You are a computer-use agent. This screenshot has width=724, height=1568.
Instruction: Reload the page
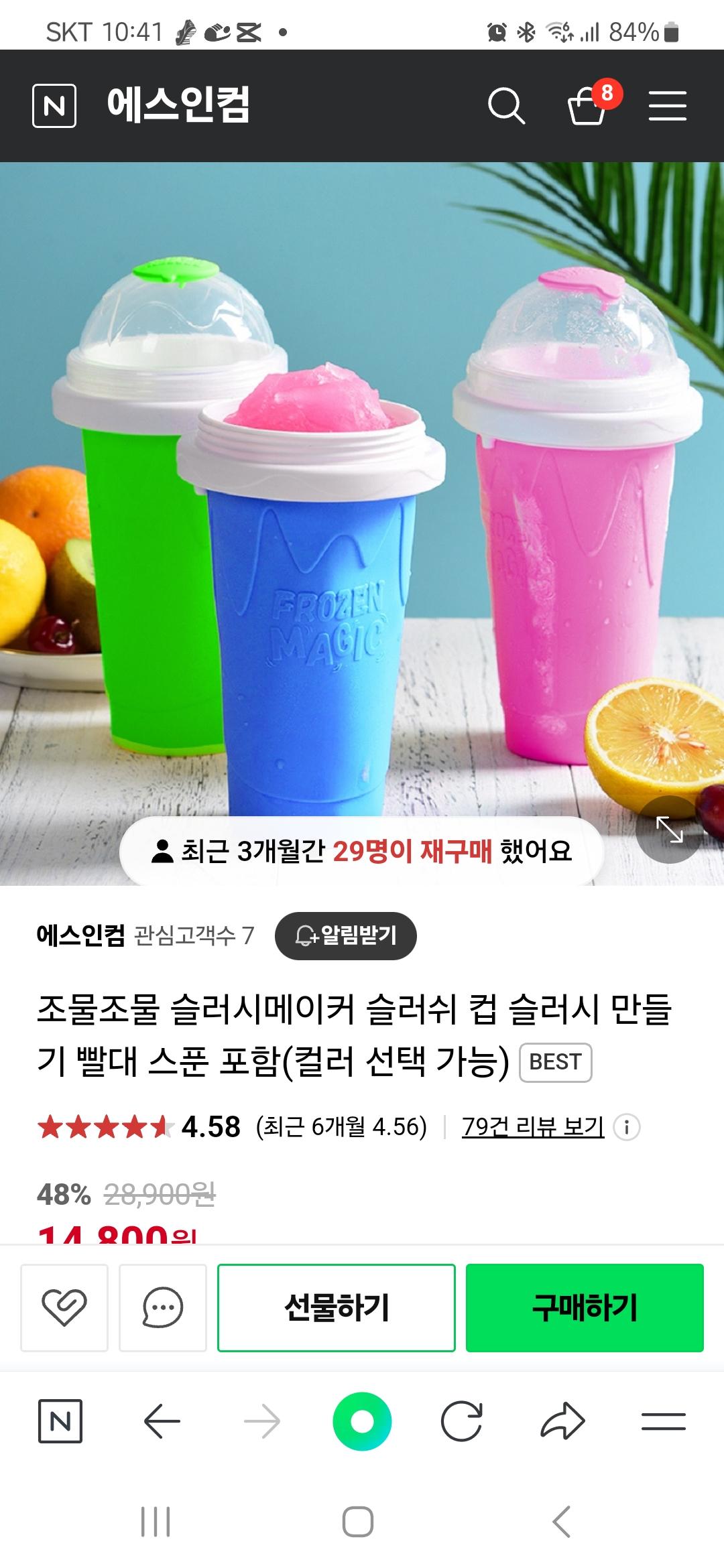[x=462, y=1421]
